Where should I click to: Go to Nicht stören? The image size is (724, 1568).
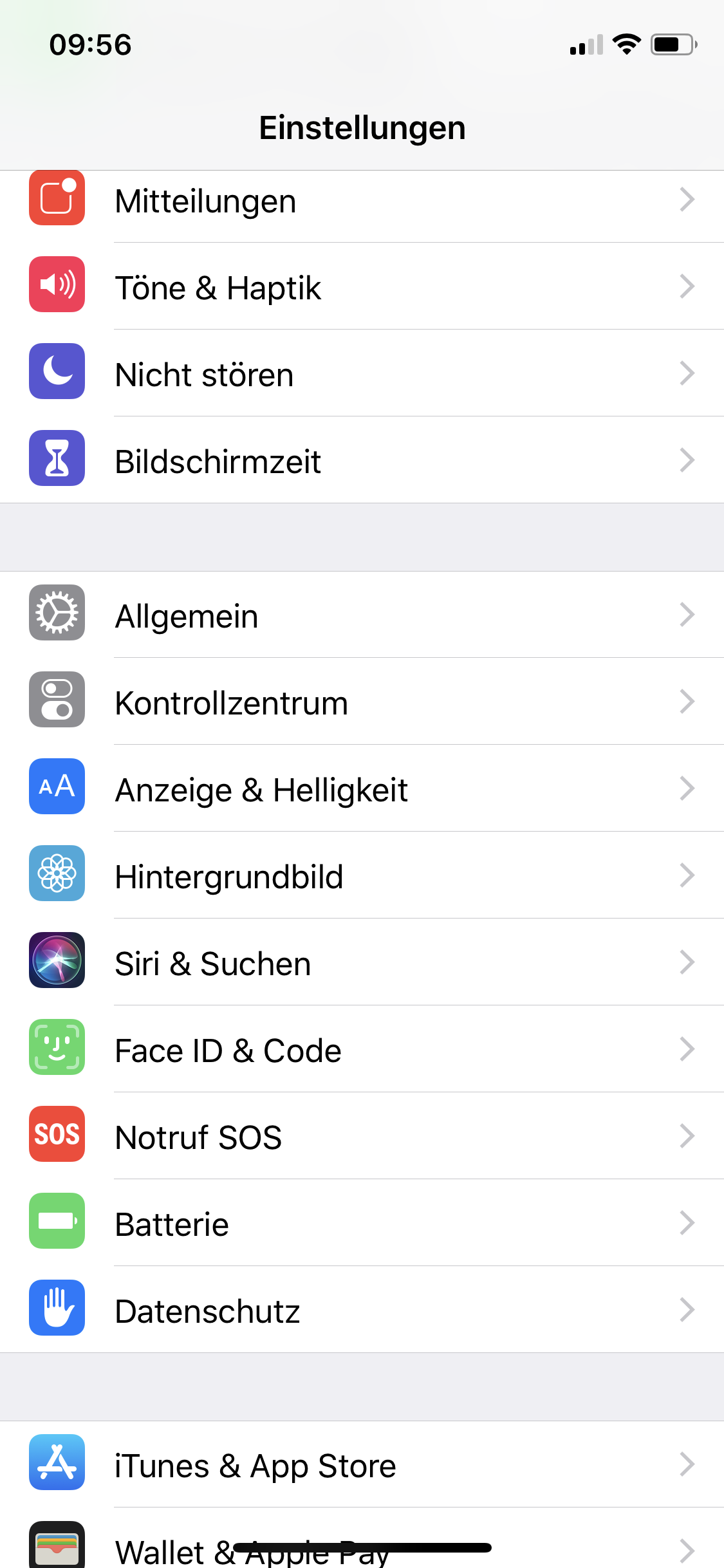point(362,373)
